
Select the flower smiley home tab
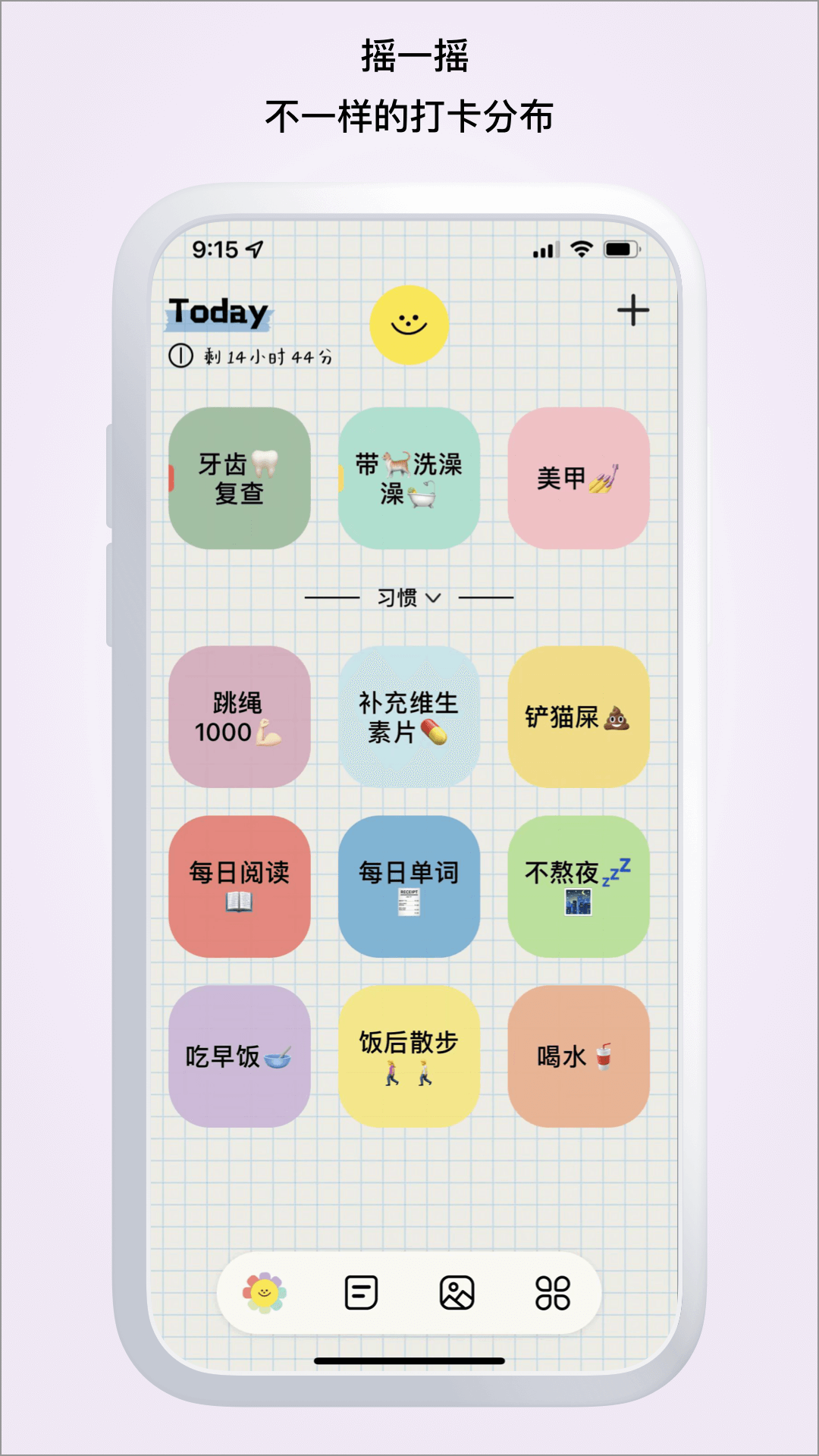pos(265,1292)
